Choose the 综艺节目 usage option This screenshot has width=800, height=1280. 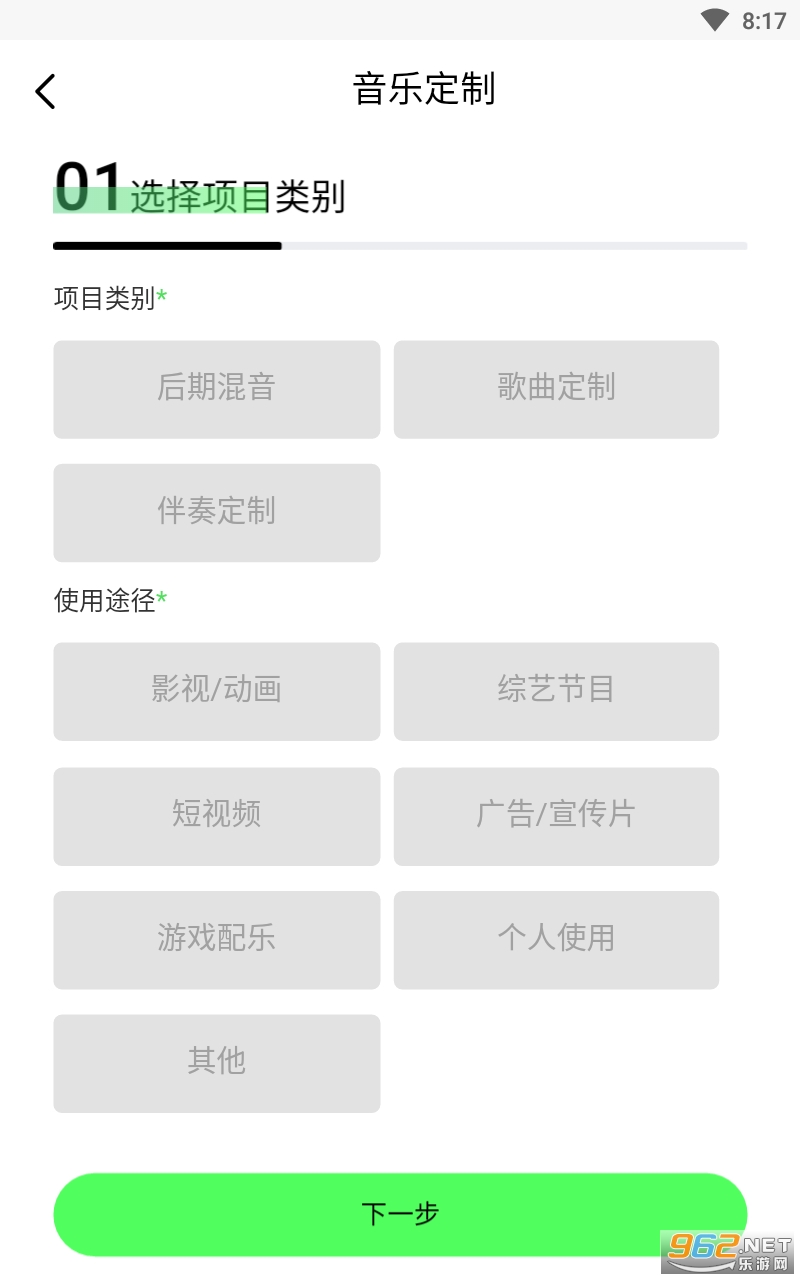[x=556, y=691]
